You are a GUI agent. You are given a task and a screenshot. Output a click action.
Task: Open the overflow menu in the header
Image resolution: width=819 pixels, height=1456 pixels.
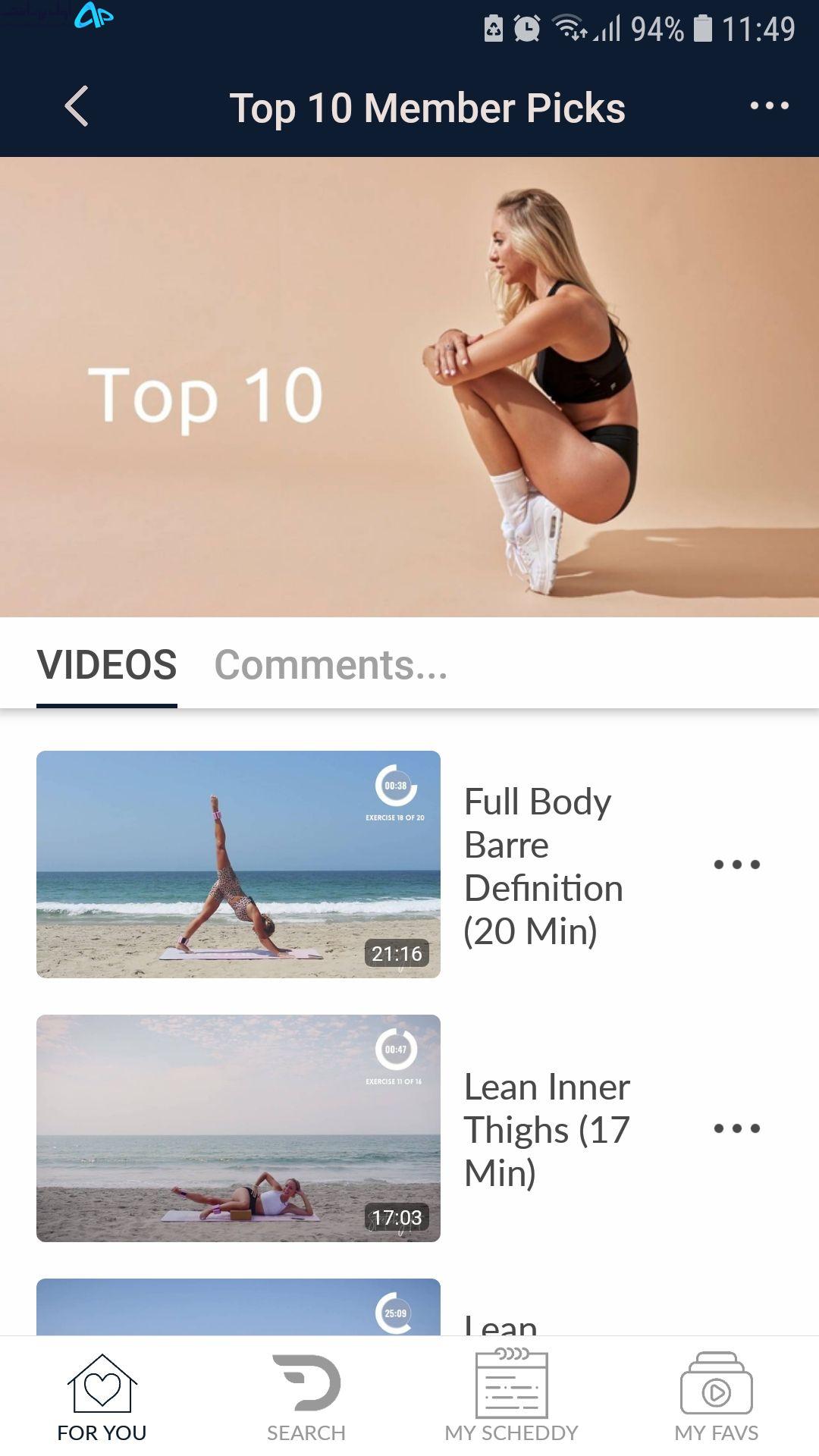[769, 106]
